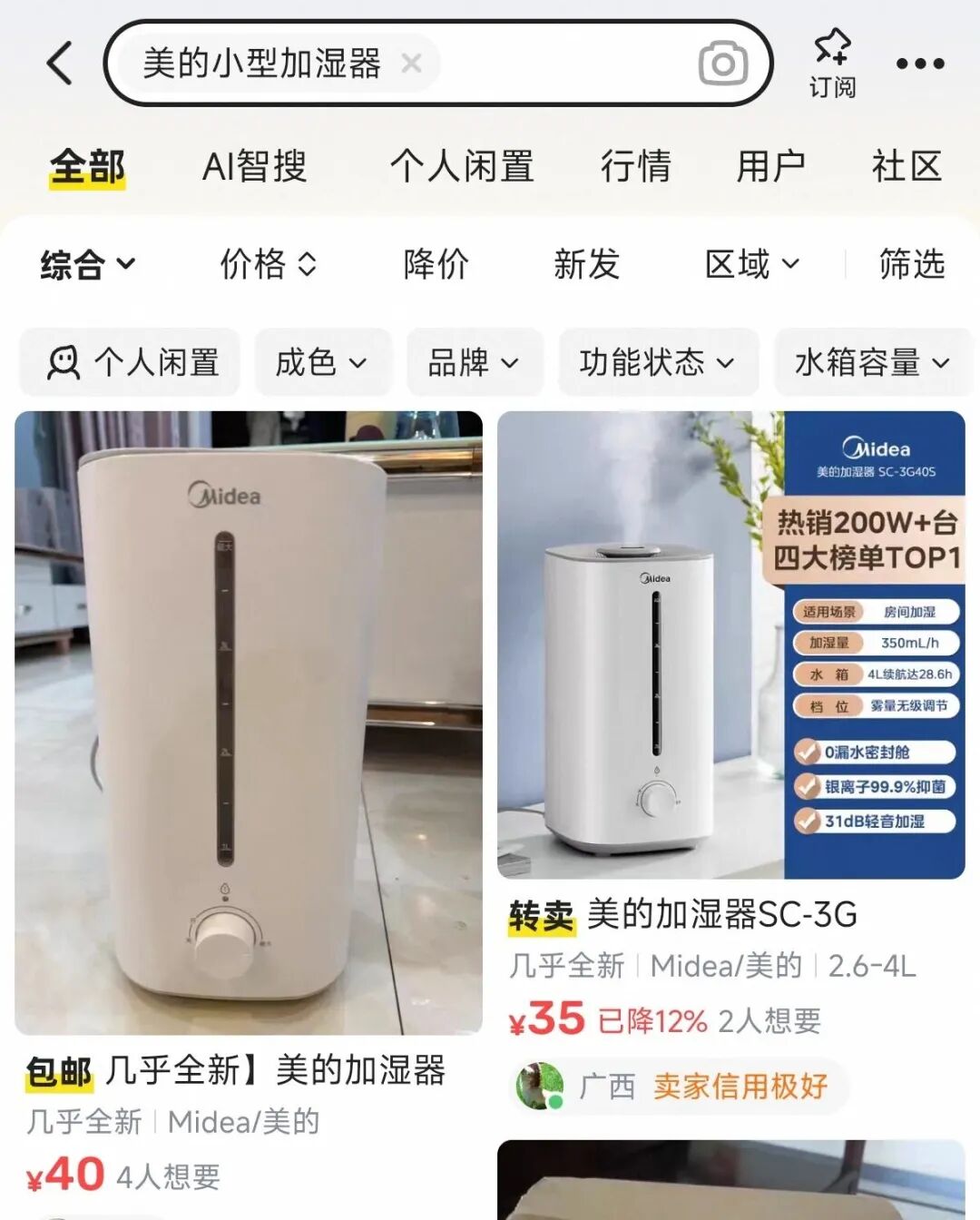
Task: Go back using the back arrow
Action: tap(60, 64)
